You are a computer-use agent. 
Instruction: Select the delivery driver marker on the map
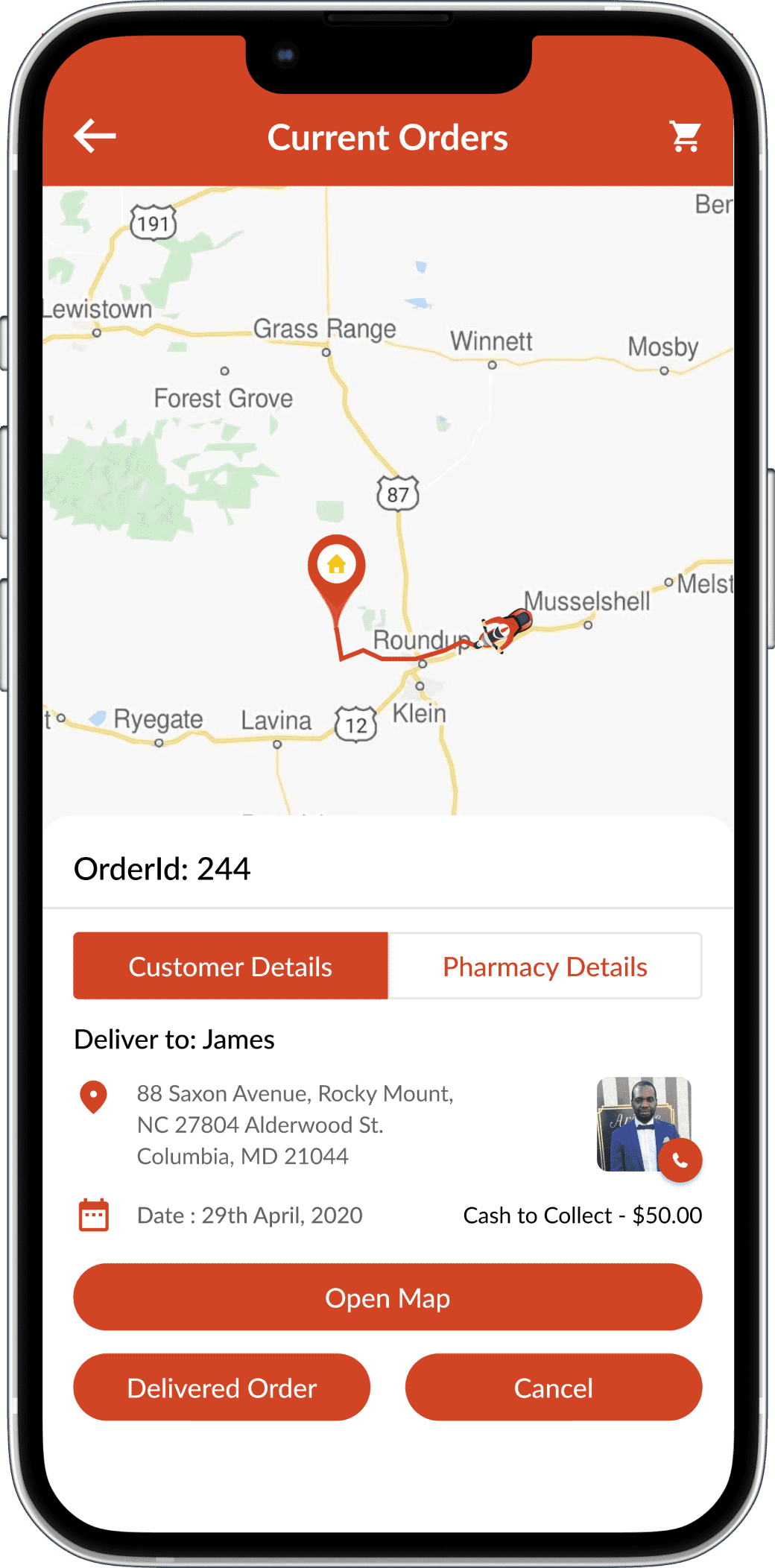[x=507, y=631]
